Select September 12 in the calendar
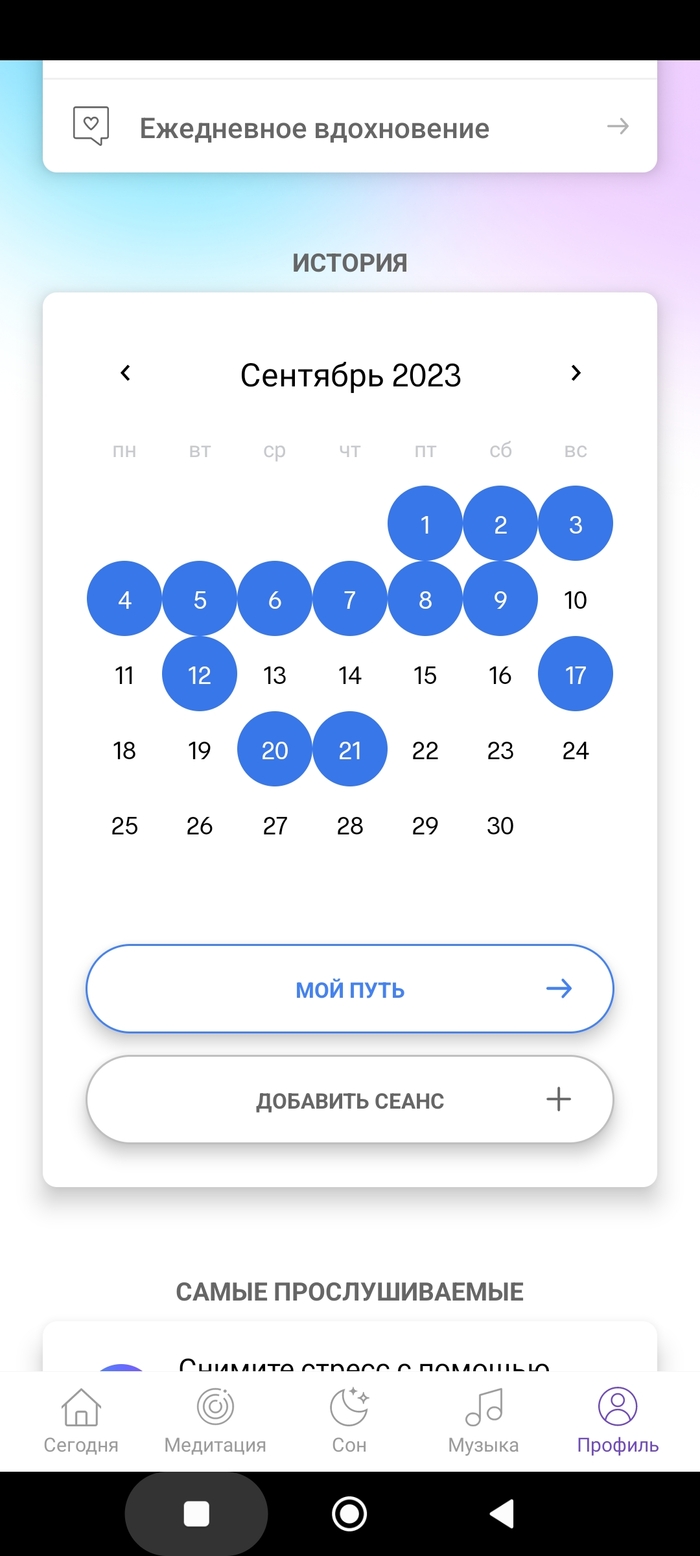 (200, 675)
